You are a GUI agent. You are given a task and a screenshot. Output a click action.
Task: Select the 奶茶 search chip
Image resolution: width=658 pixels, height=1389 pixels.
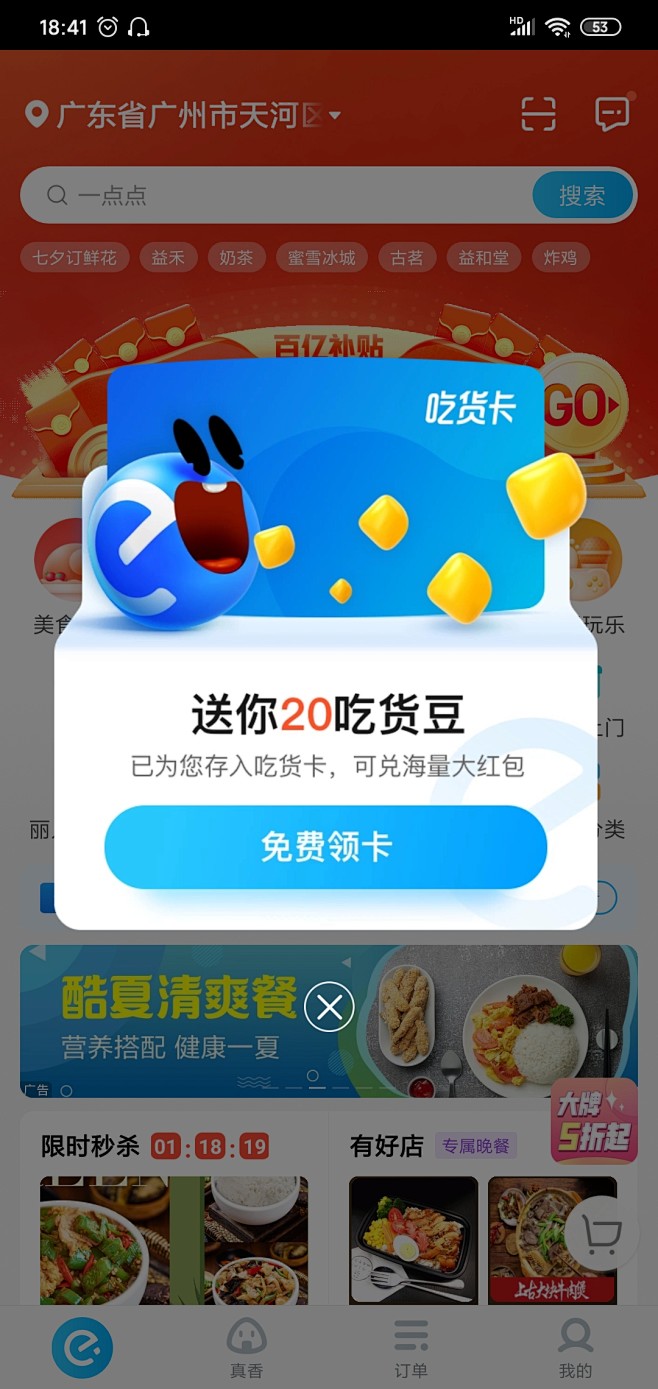tap(236, 258)
